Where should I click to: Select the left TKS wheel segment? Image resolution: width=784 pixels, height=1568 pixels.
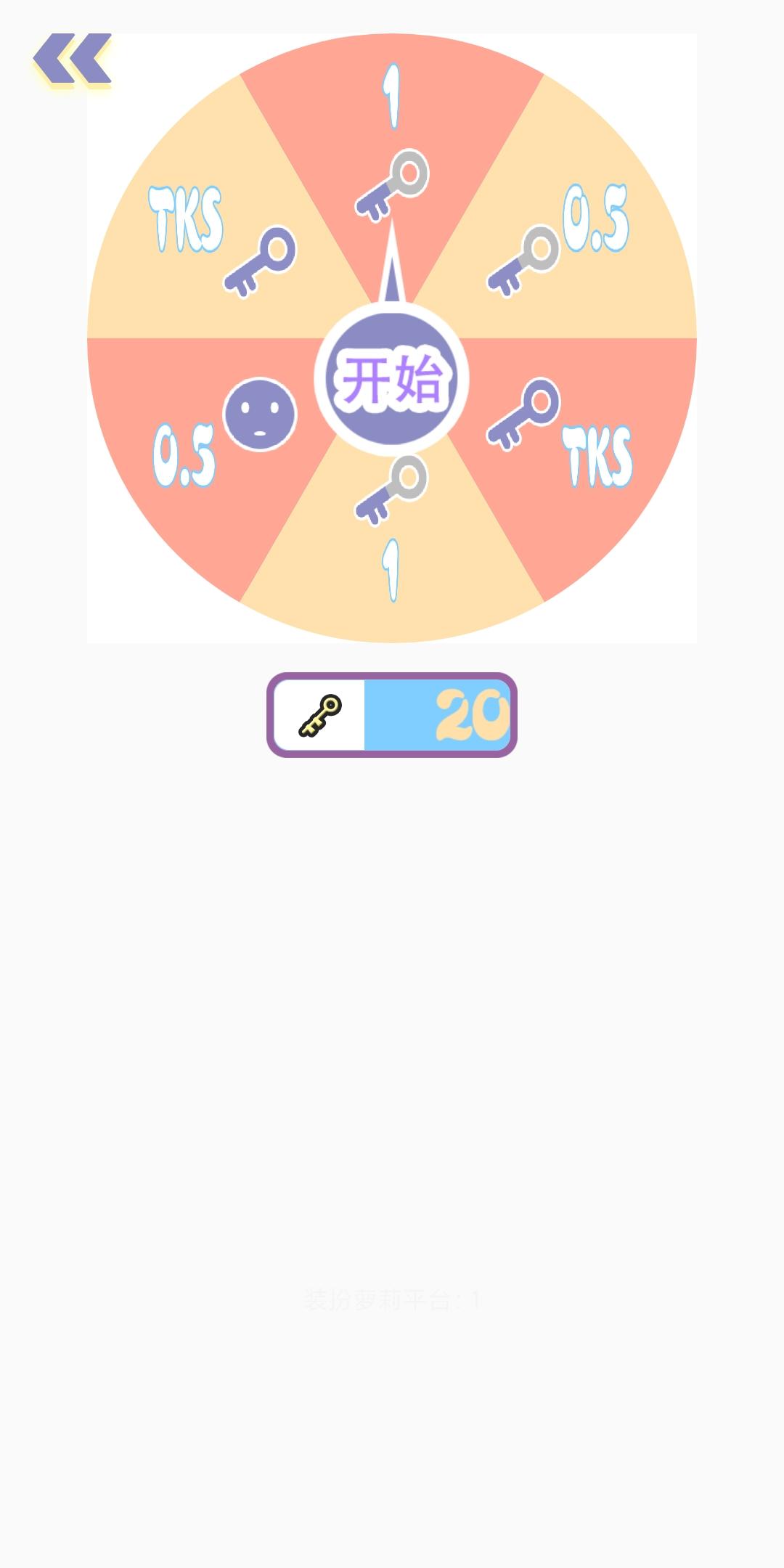pos(185,218)
